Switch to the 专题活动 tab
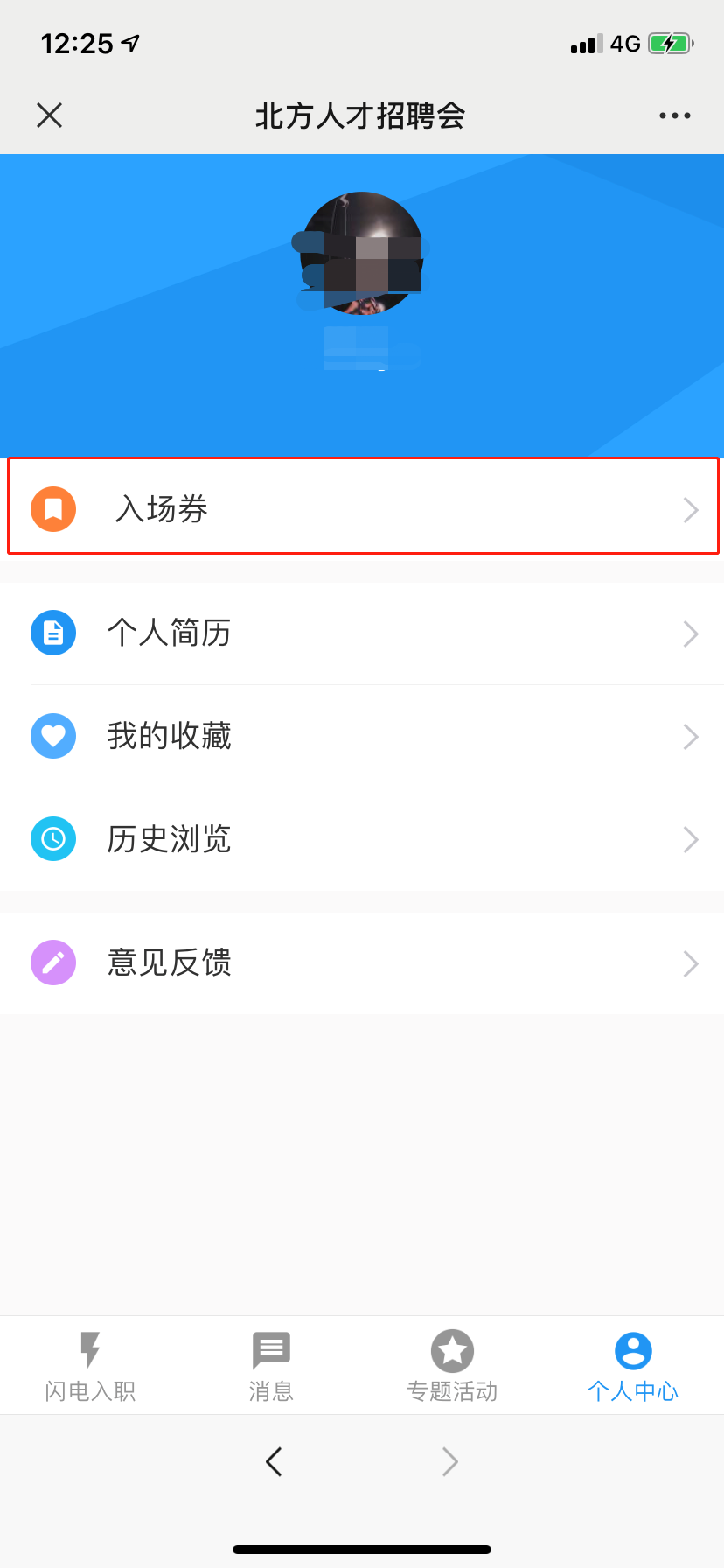The height and width of the screenshot is (1568, 724). [x=452, y=1365]
